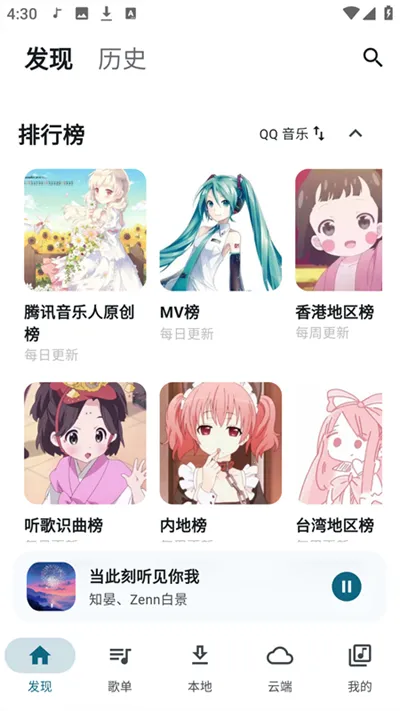Switch to the 本地 tab

click(x=200, y=667)
